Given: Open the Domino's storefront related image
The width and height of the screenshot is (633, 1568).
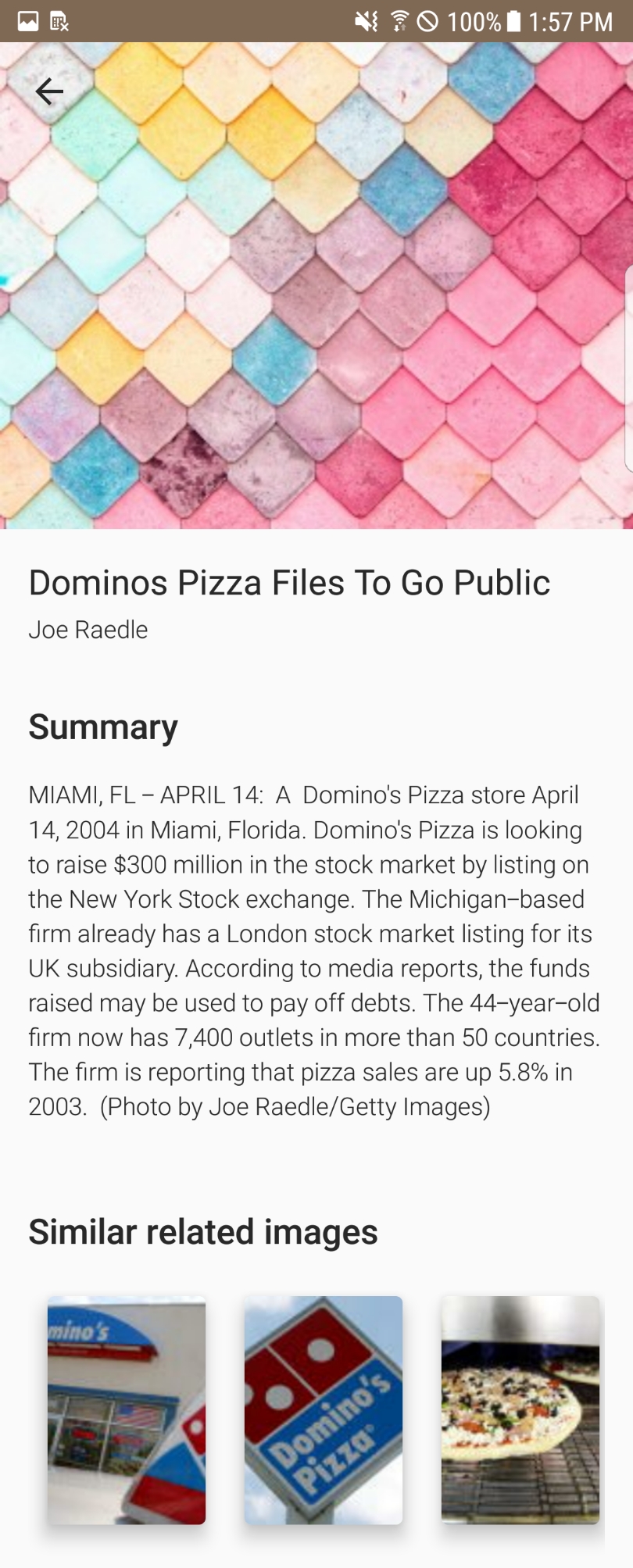Looking at the screenshot, I should 127,1409.
